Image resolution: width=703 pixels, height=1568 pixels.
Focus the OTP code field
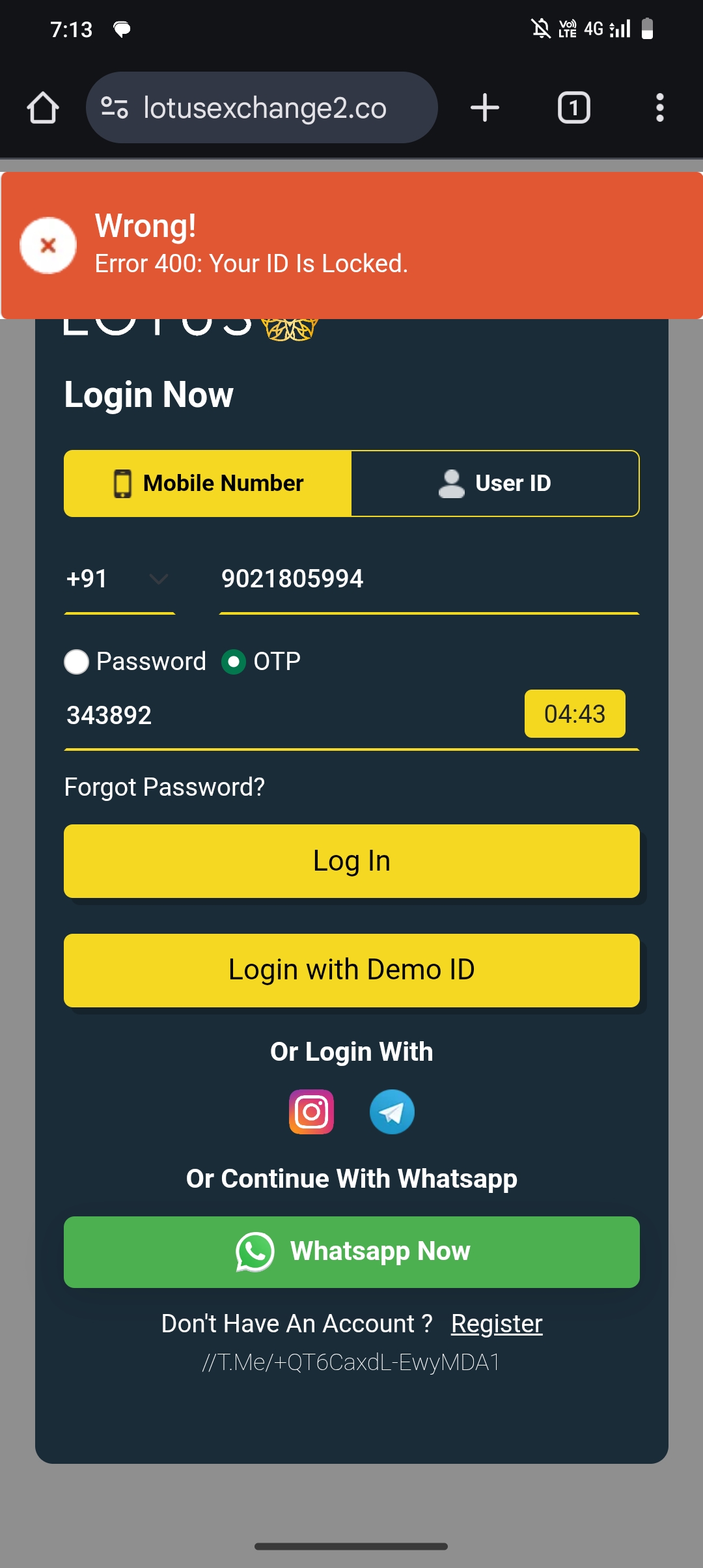click(286, 715)
